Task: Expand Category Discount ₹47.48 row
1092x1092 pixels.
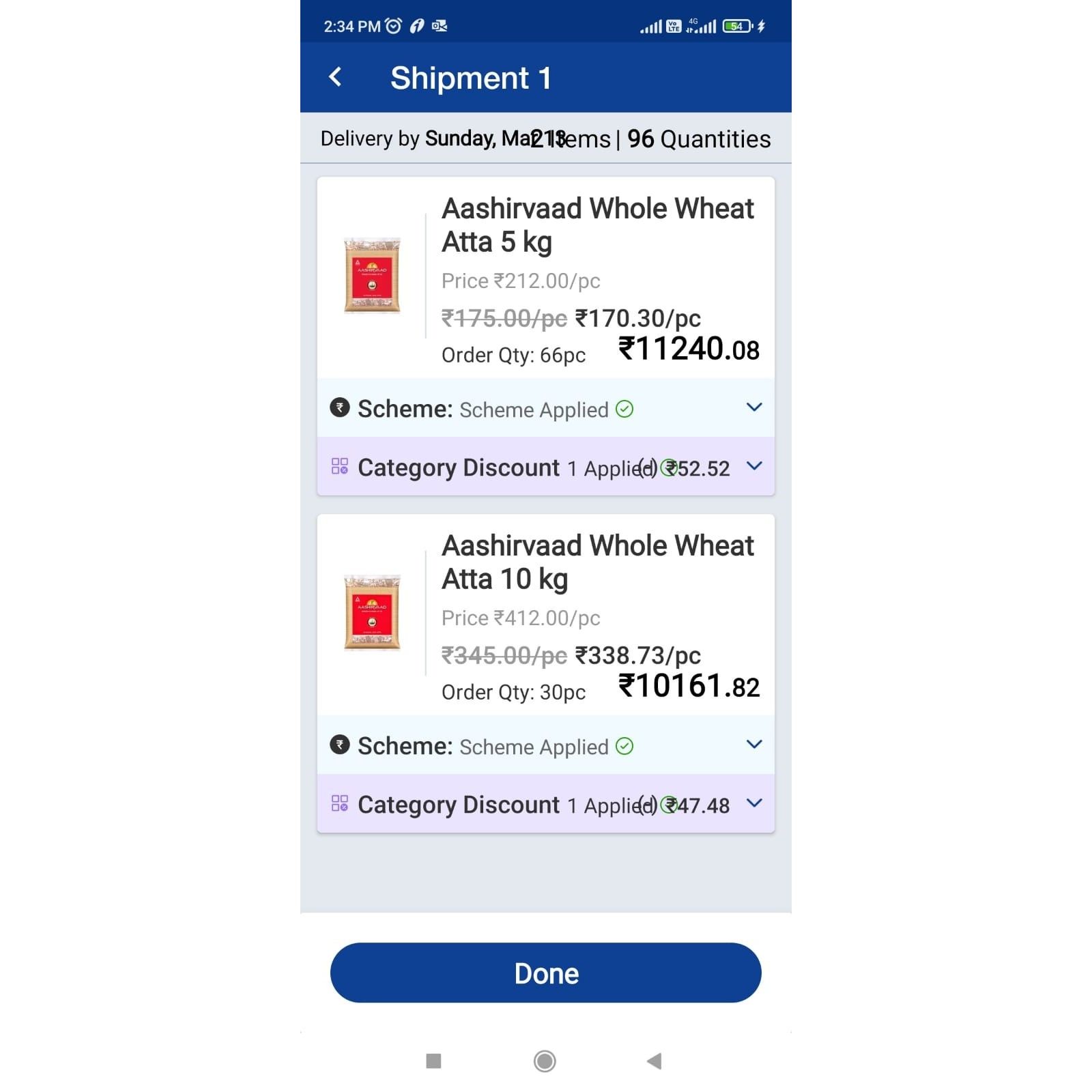Action: [x=753, y=803]
